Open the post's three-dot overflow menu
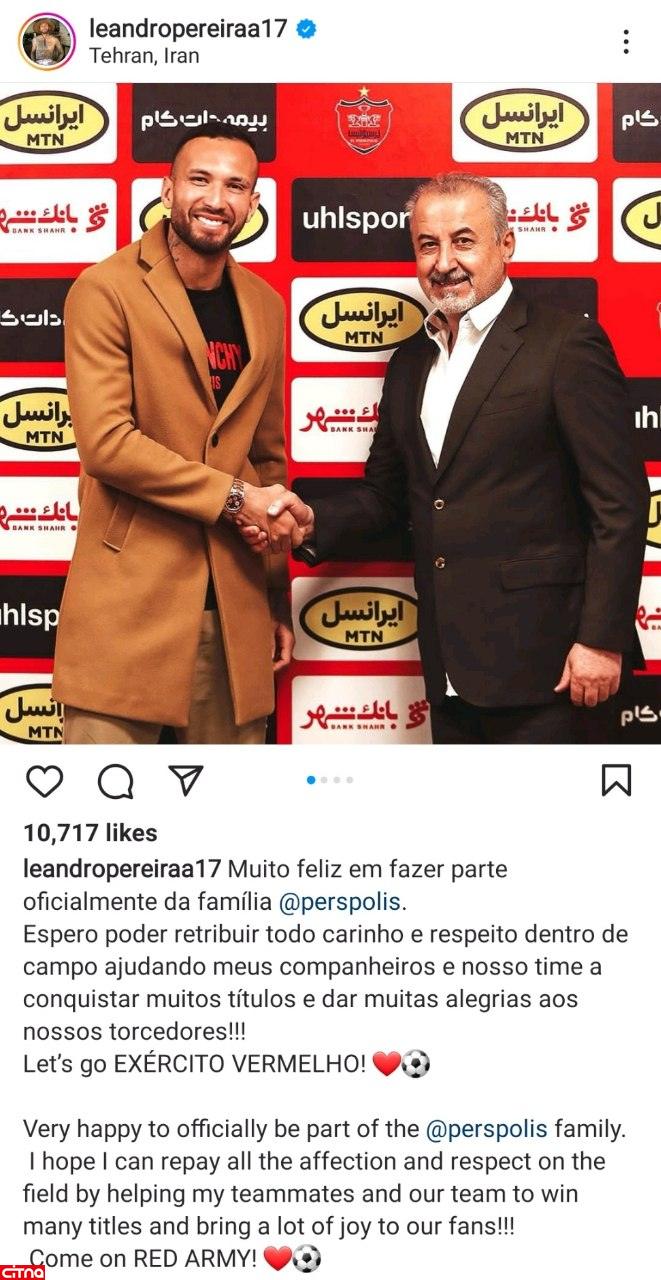 tap(626, 41)
